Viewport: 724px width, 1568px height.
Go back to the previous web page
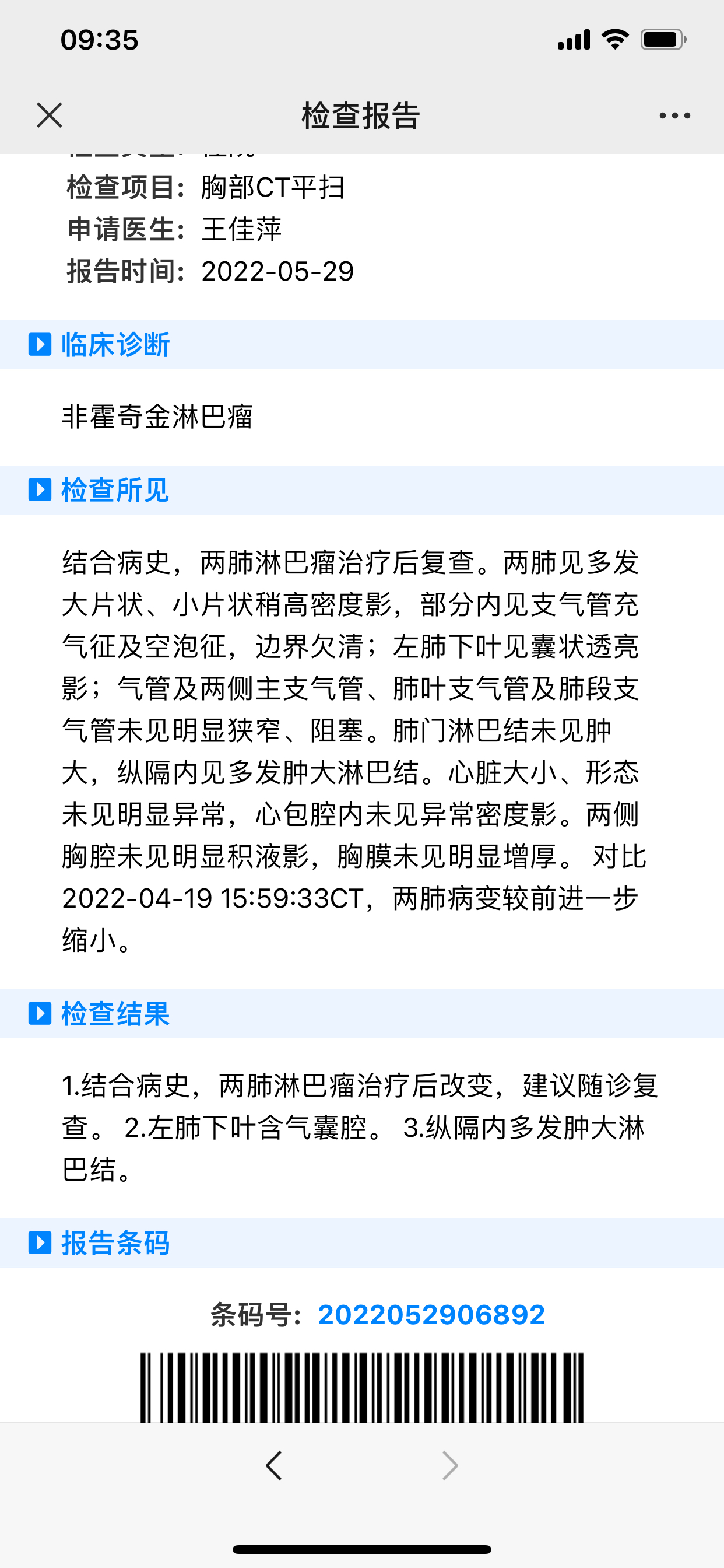click(x=274, y=1465)
